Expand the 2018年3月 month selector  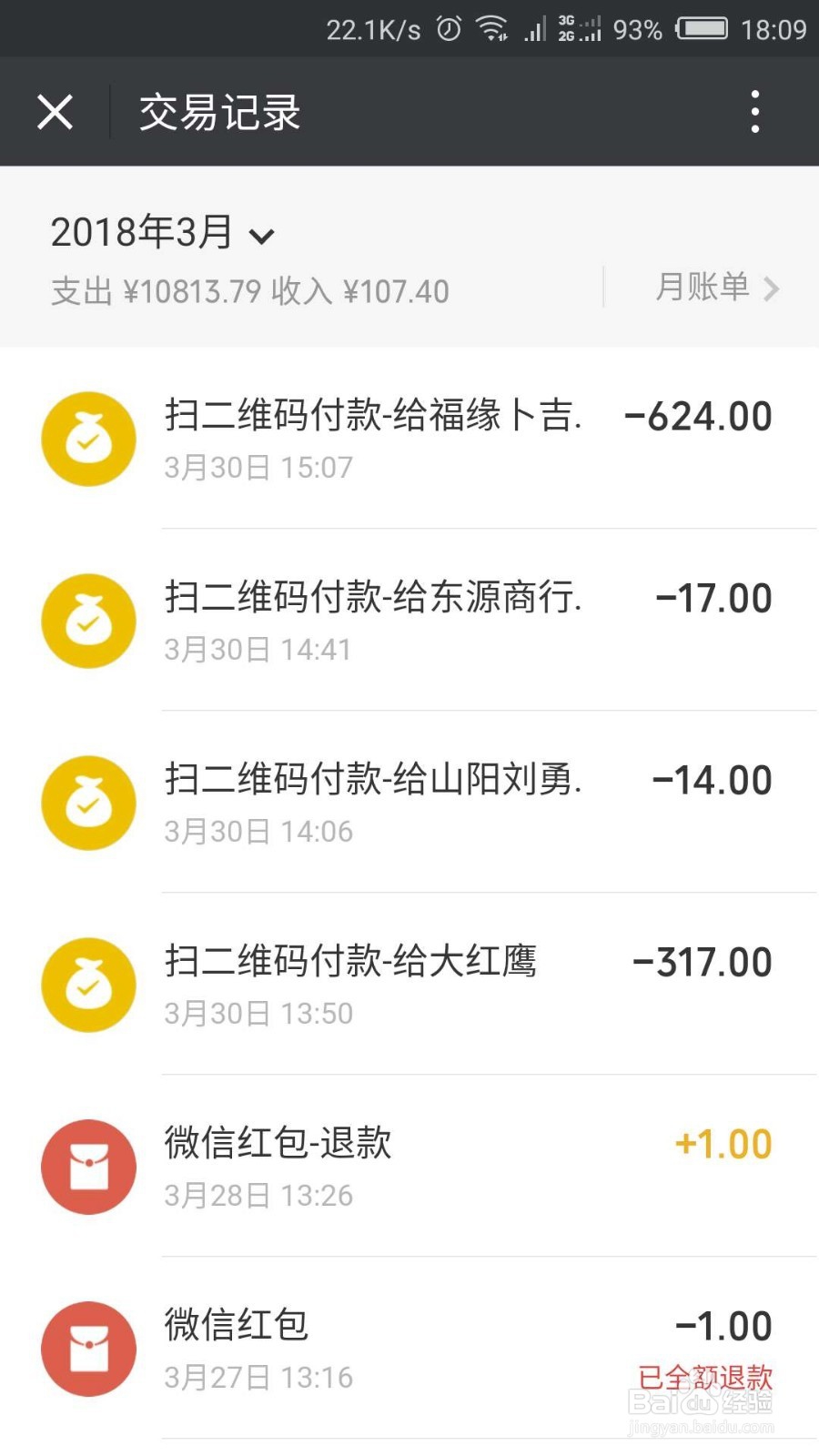click(x=162, y=233)
